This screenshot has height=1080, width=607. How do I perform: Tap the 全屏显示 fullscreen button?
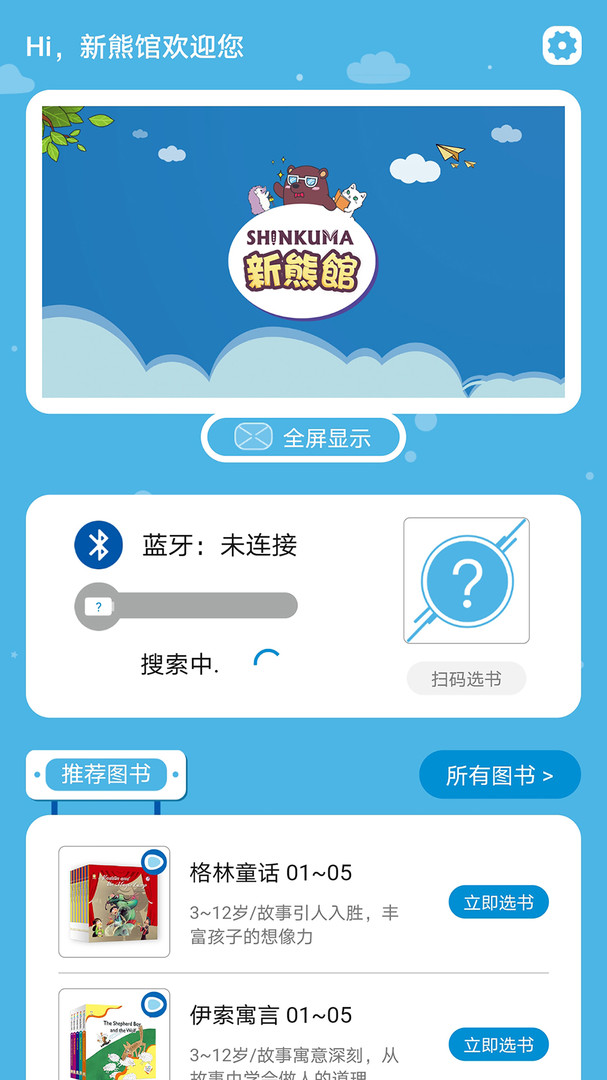point(303,437)
